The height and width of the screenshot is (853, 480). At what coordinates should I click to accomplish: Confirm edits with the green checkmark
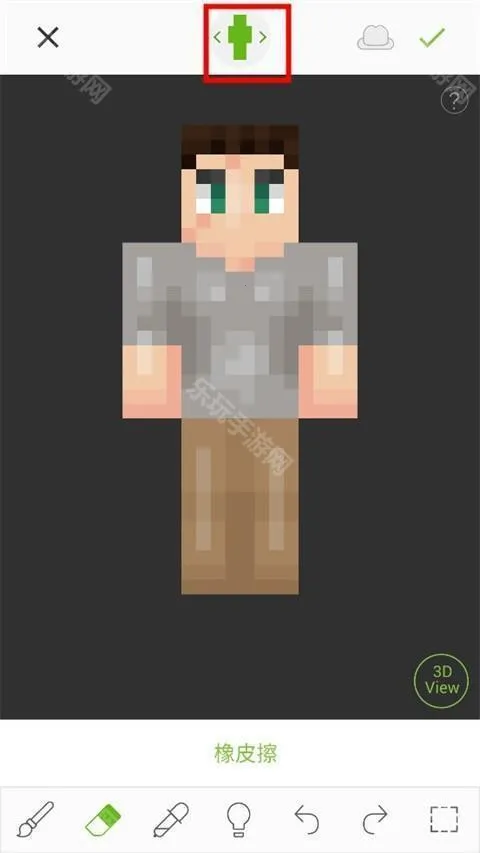pyautogui.click(x=433, y=37)
